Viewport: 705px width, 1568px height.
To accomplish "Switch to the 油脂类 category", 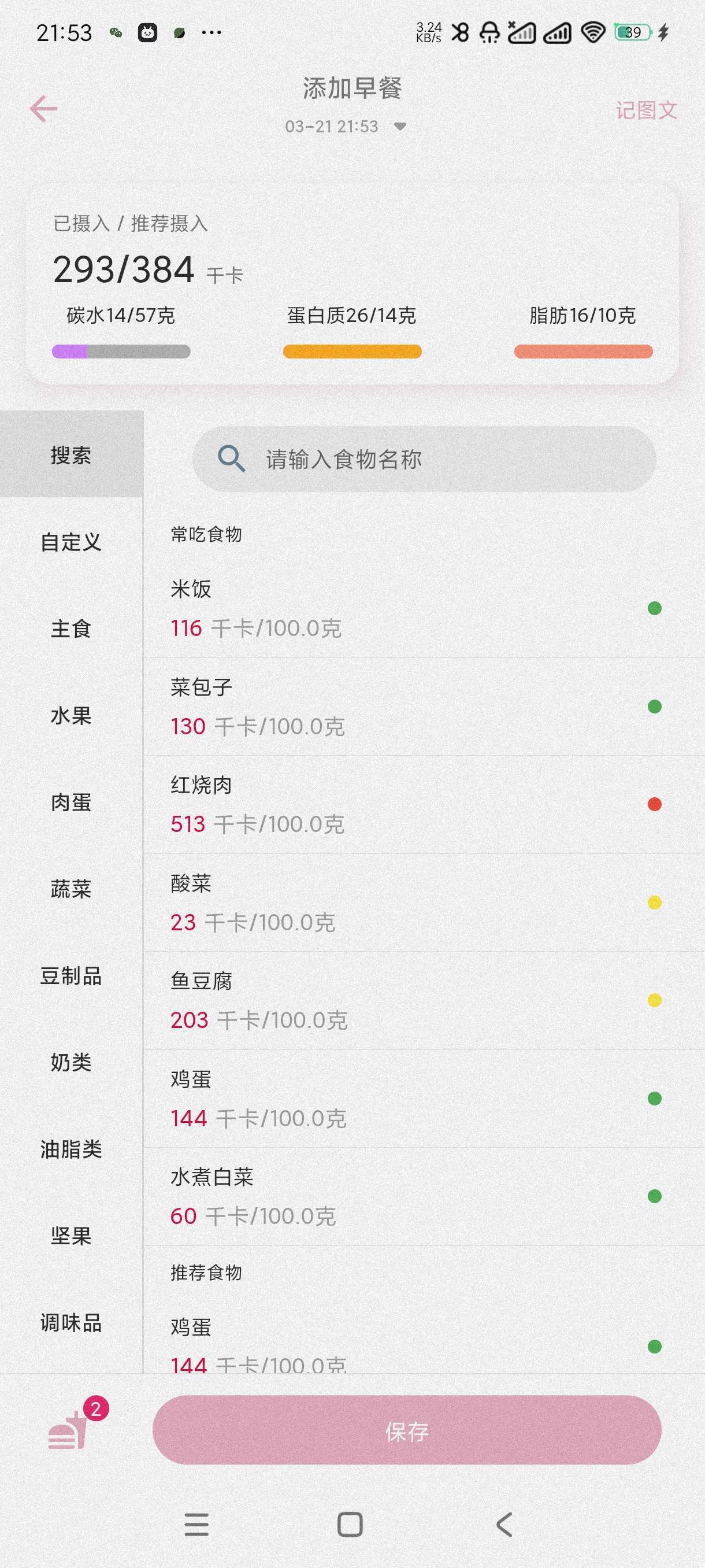I will pyautogui.click(x=71, y=1149).
